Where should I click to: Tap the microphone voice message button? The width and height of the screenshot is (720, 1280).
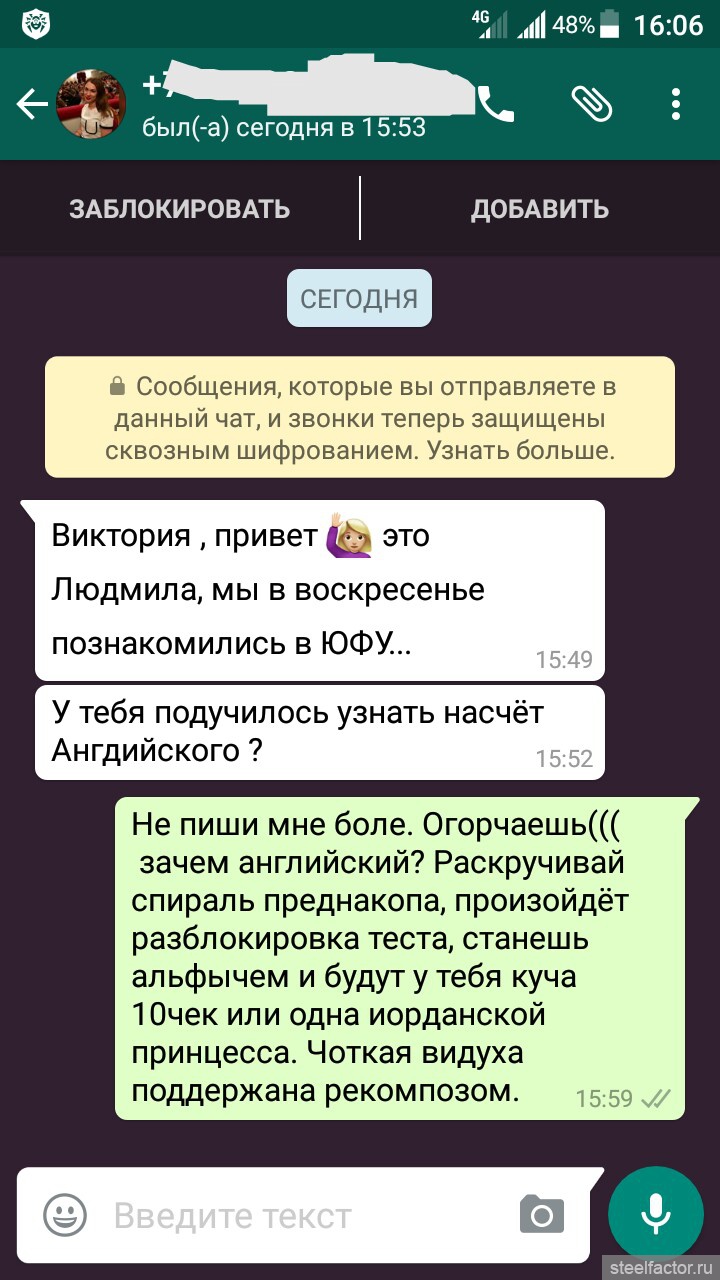pos(655,1213)
